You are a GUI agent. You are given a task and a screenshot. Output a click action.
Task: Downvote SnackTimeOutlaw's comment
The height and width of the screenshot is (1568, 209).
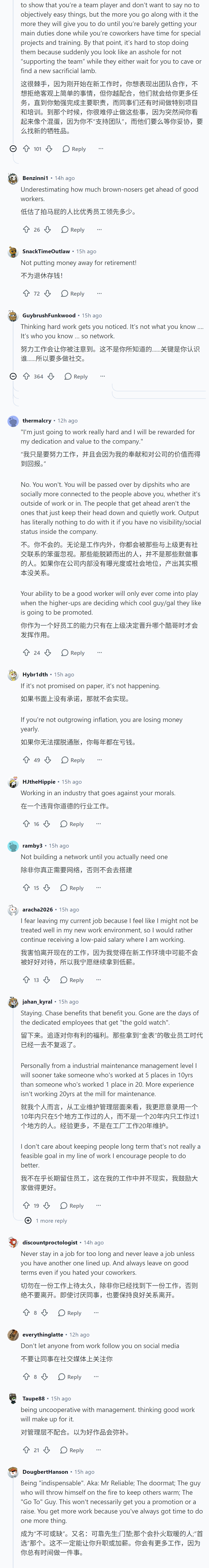tap(47, 293)
